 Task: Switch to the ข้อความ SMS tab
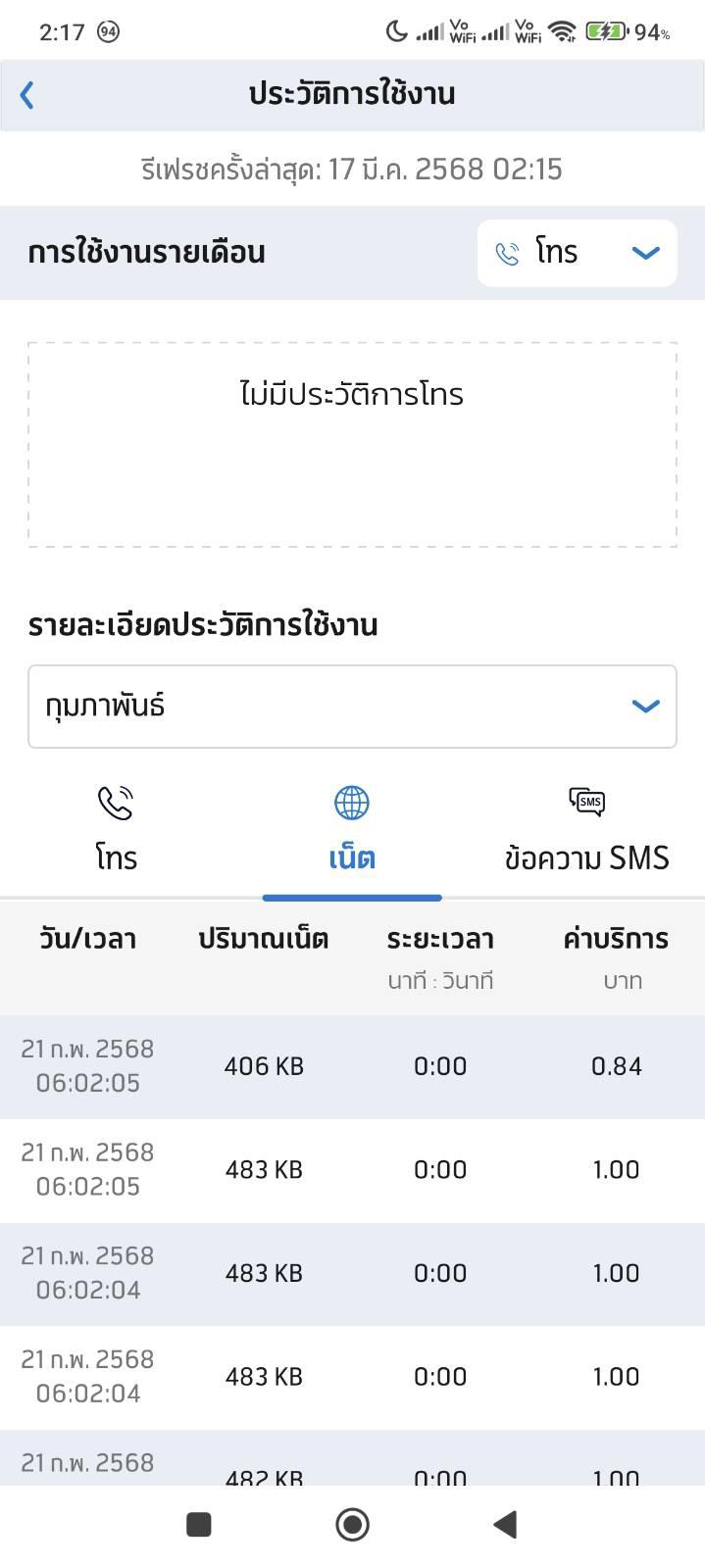tap(586, 830)
